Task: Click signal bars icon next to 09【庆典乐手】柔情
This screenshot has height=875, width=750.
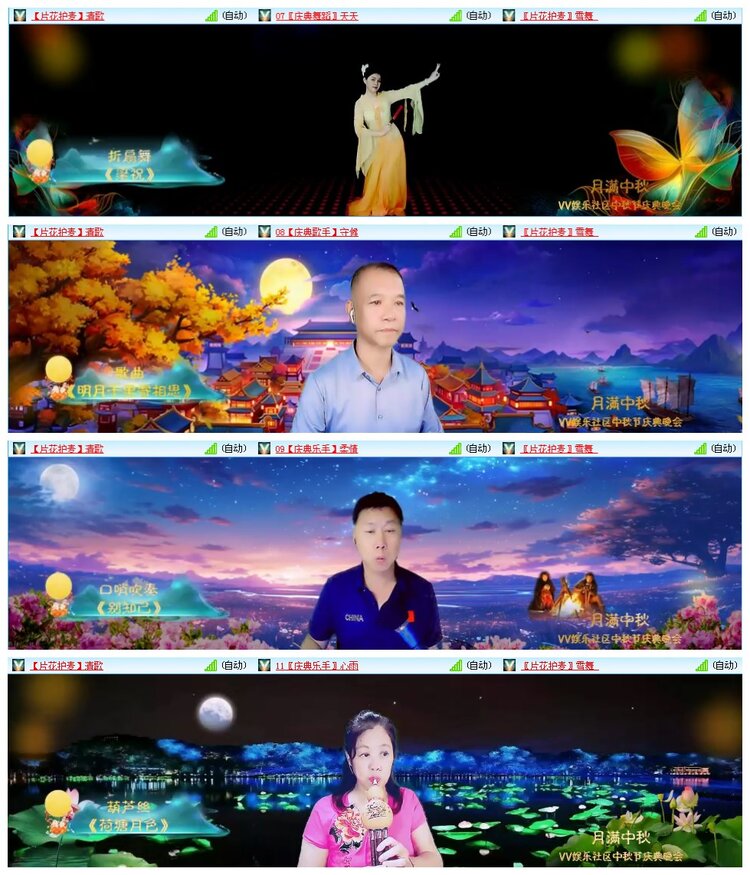Action: (455, 449)
